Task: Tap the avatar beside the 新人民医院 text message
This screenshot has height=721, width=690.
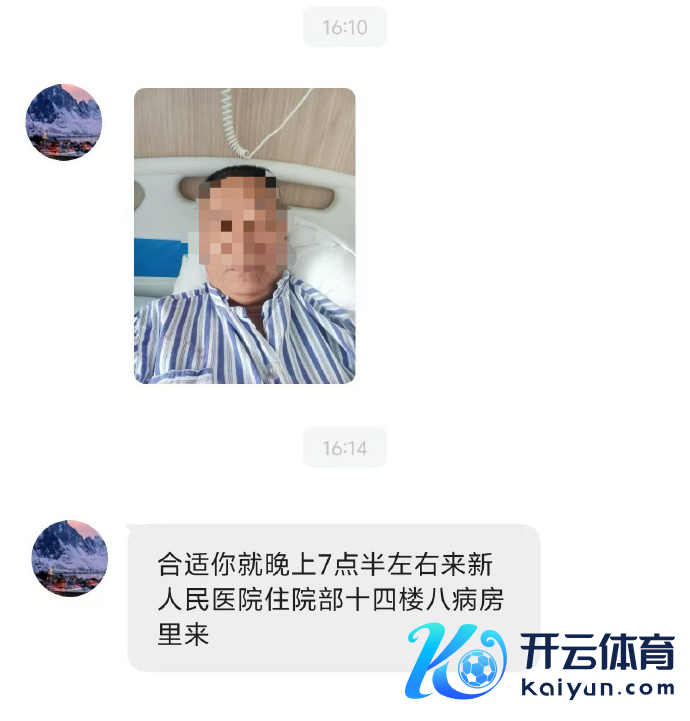Action: point(69,558)
